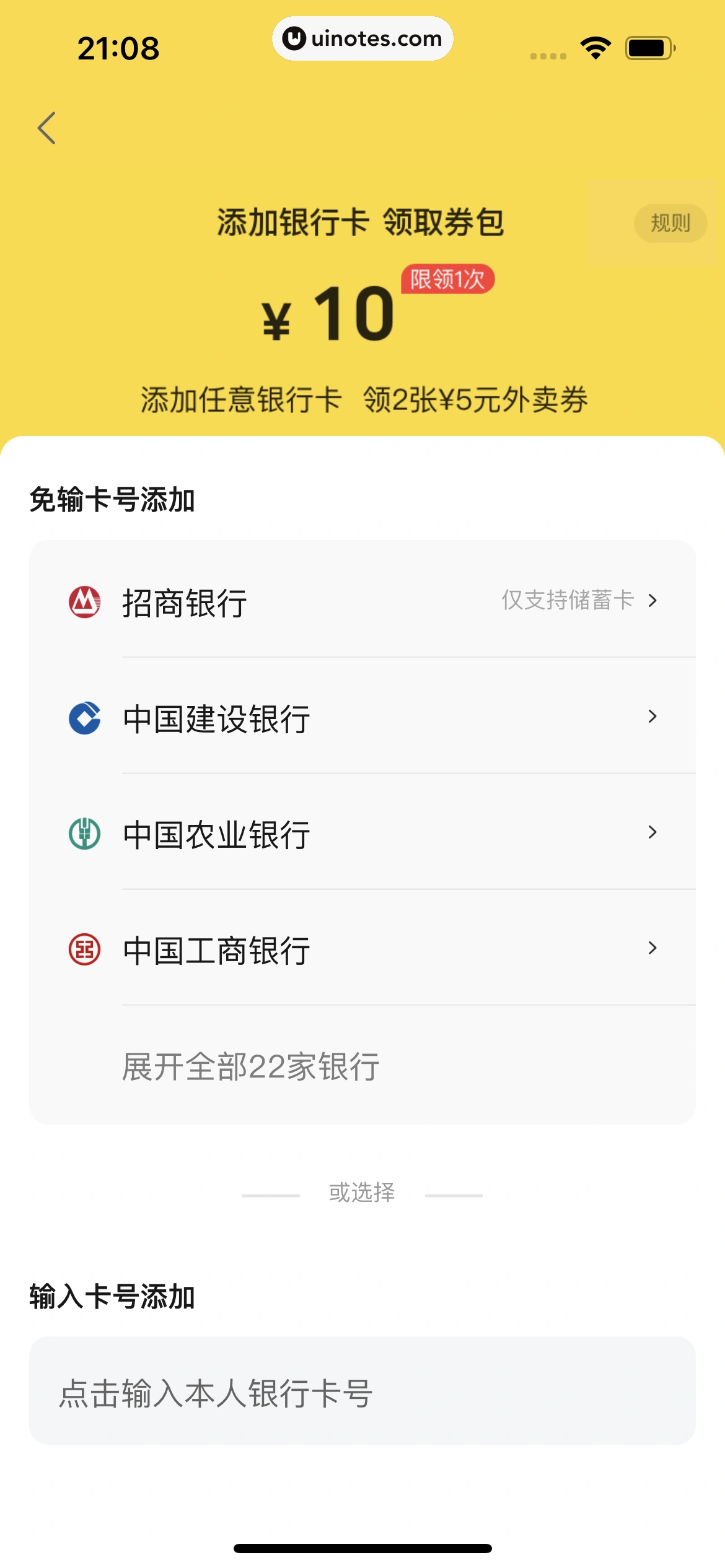Expand 展开全部22家银行 list
The height and width of the screenshot is (1568, 725).
pyautogui.click(x=251, y=1066)
